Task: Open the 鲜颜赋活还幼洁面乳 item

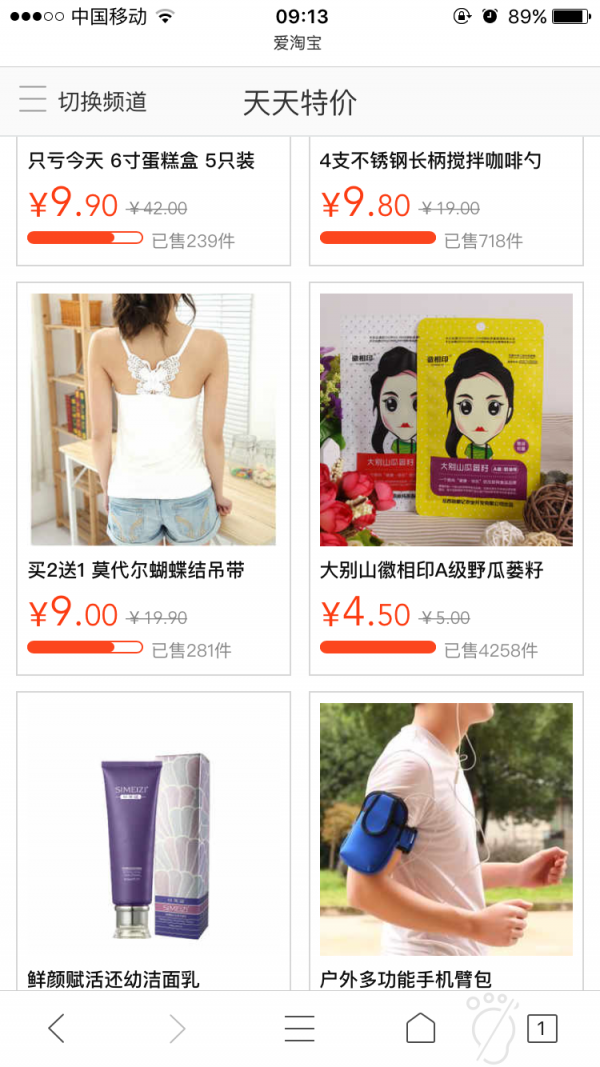Action: point(153,840)
